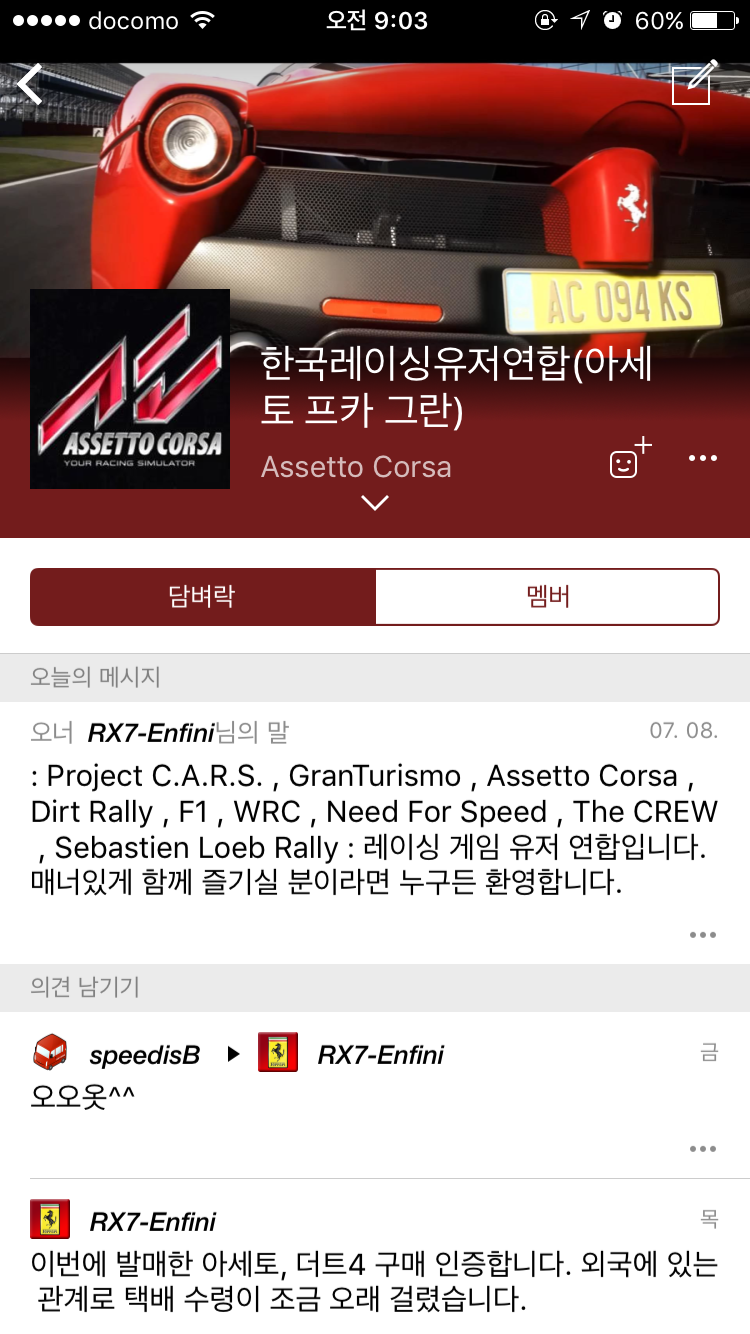
Task: Open the group options ellipsis menu
Action: click(703, 458)
